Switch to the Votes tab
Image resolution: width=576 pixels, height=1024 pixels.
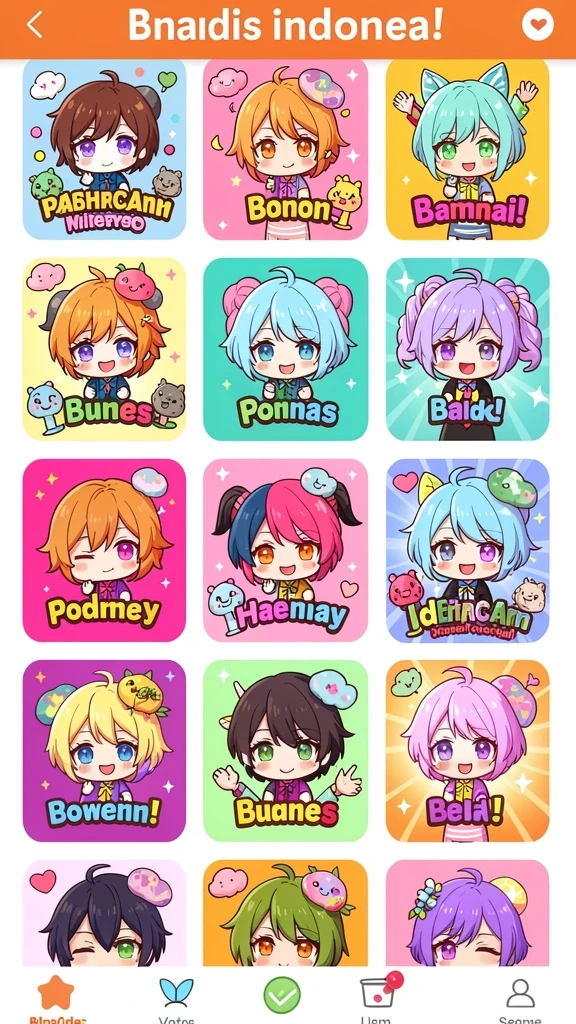click(x=176, y=999)
